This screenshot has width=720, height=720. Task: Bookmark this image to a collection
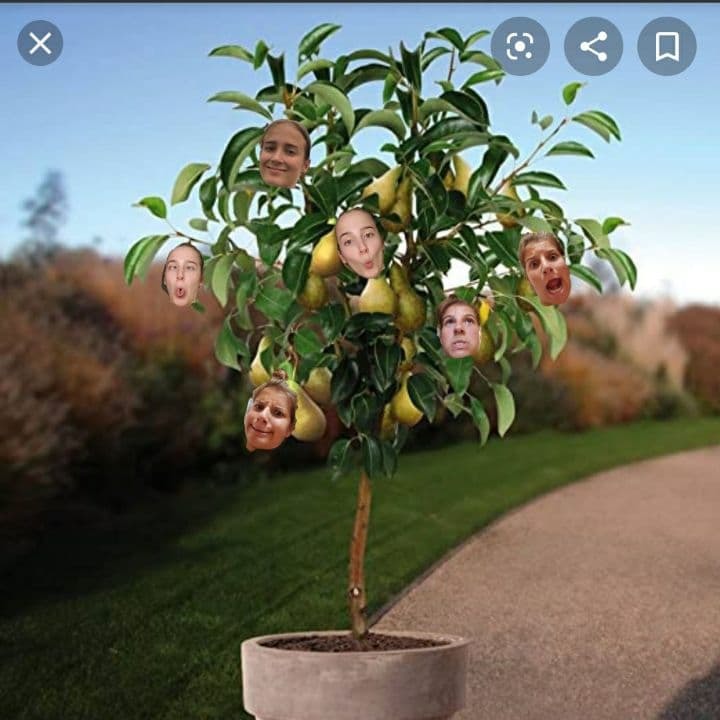666,46
